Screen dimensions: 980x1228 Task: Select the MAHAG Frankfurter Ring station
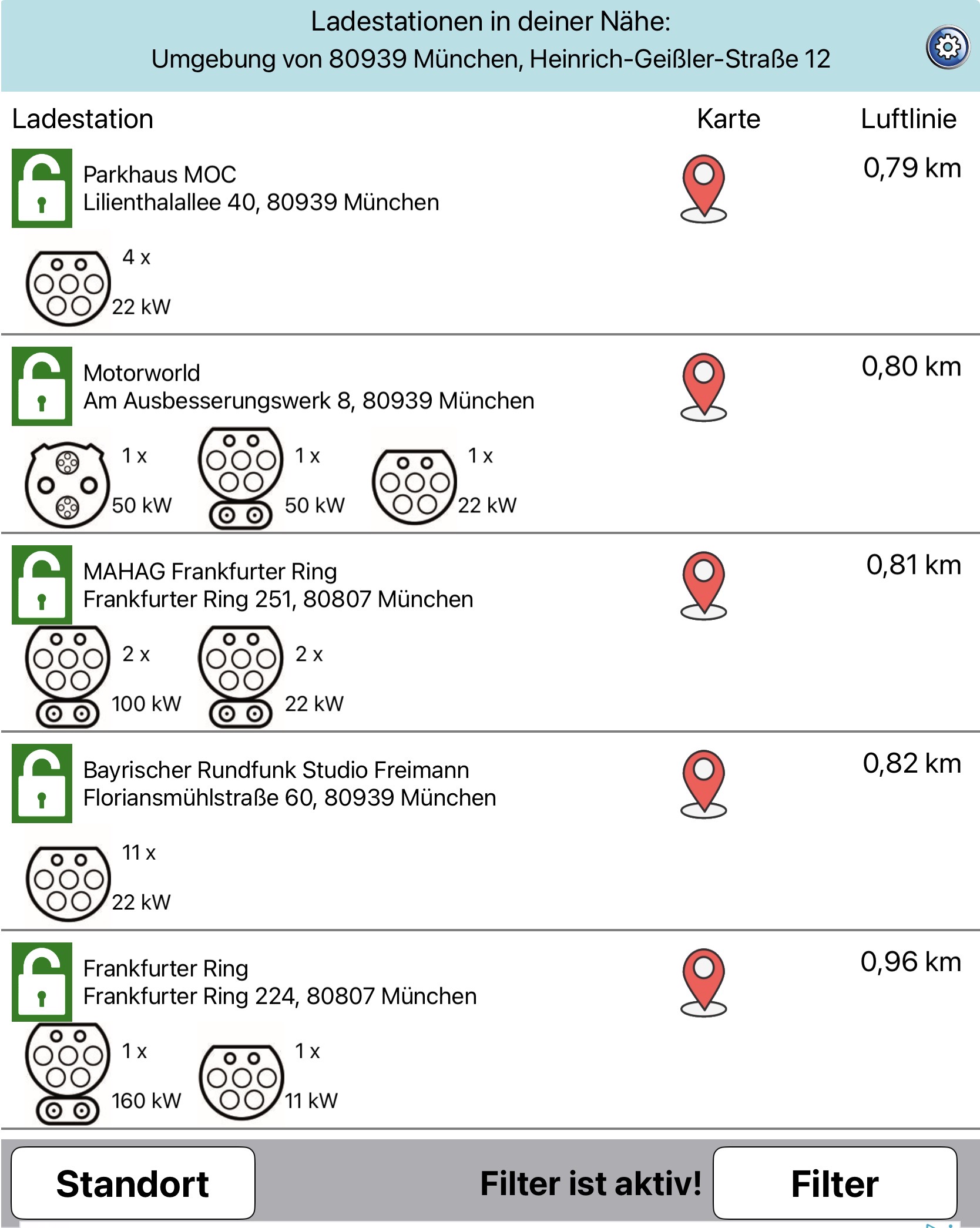coord(278,586)
